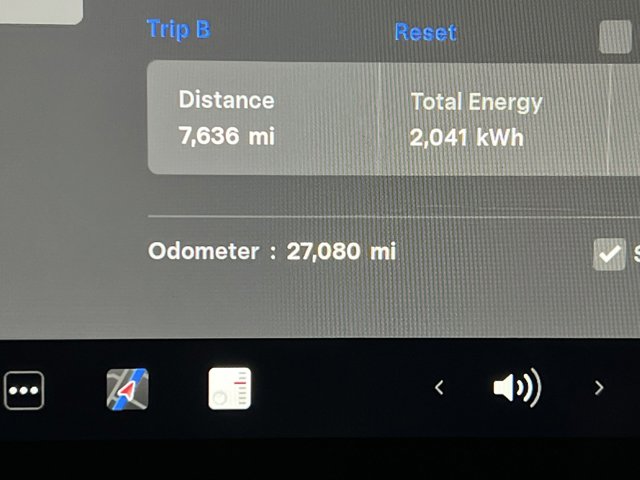Open the three-dot app launcher
Viewport: 640px width, 480px height.
point(24,389)
